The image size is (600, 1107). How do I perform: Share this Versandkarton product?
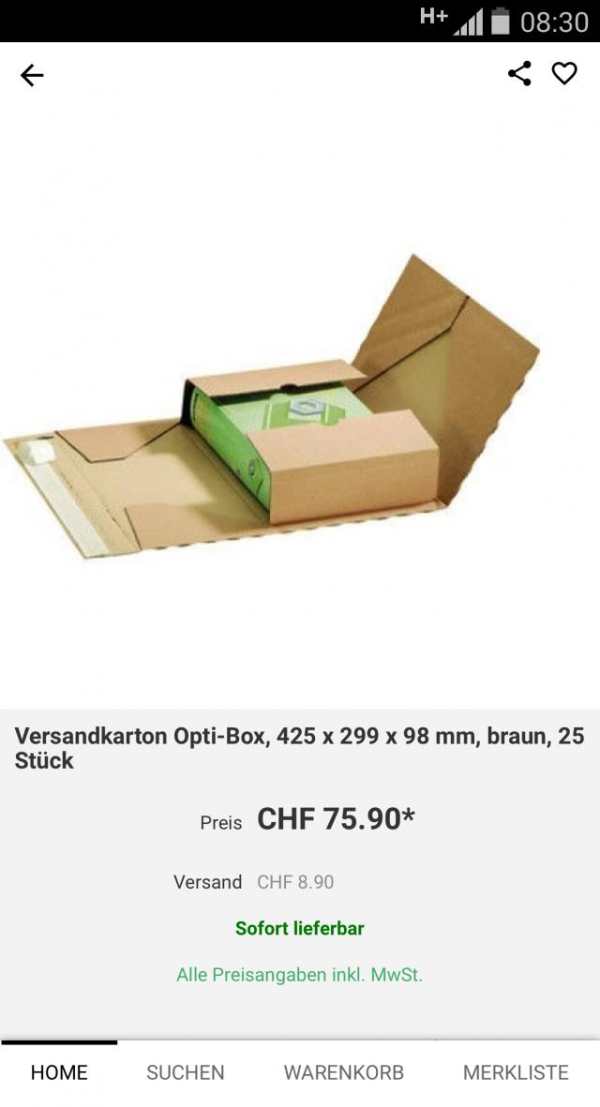[520, 73]
